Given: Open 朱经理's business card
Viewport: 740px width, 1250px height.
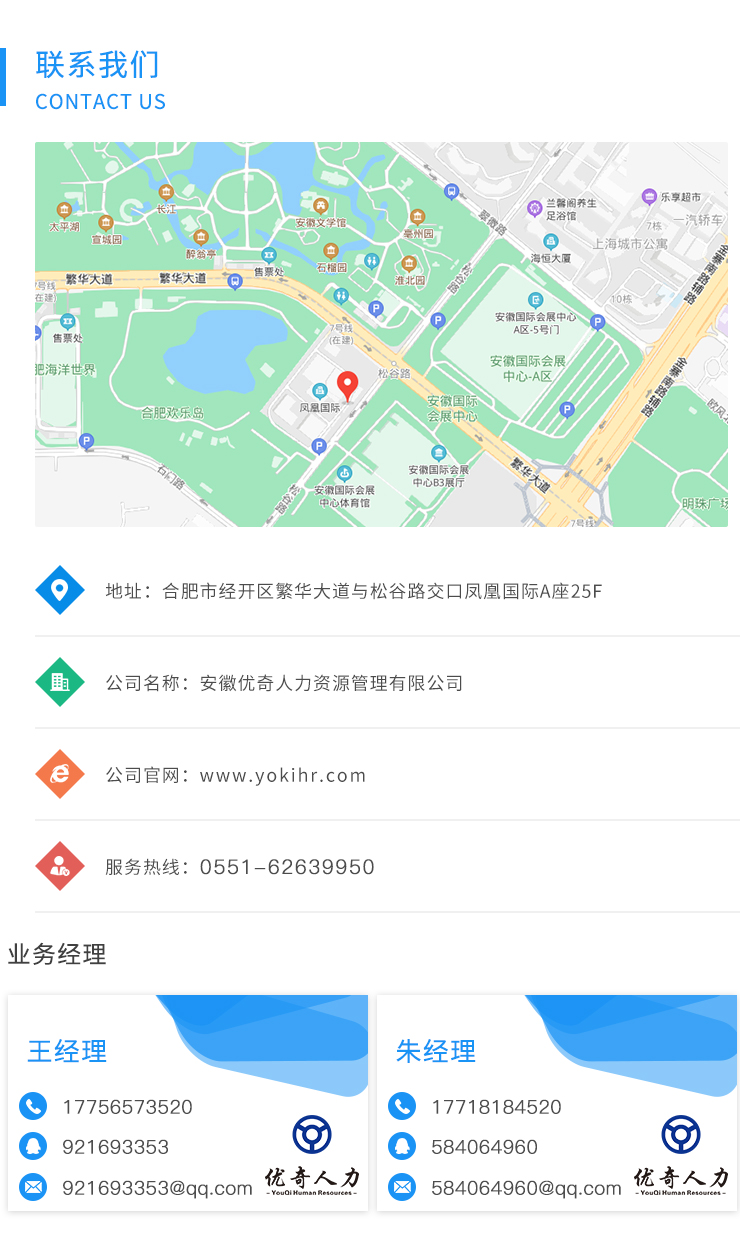Looking at the screenshot, I should tap(557, 1103).
